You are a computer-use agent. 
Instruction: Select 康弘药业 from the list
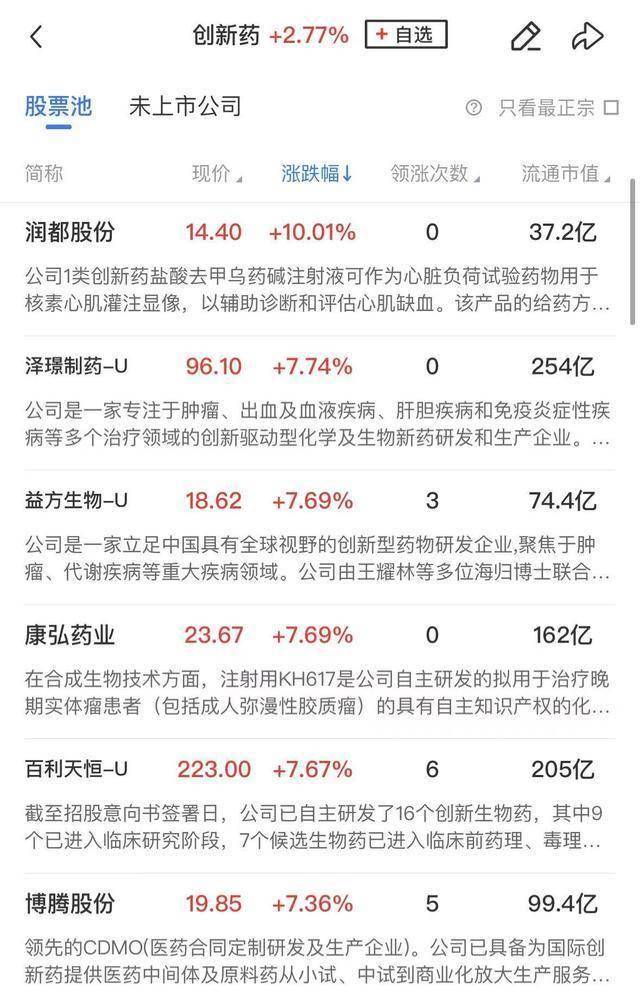[x=70, y=635]
